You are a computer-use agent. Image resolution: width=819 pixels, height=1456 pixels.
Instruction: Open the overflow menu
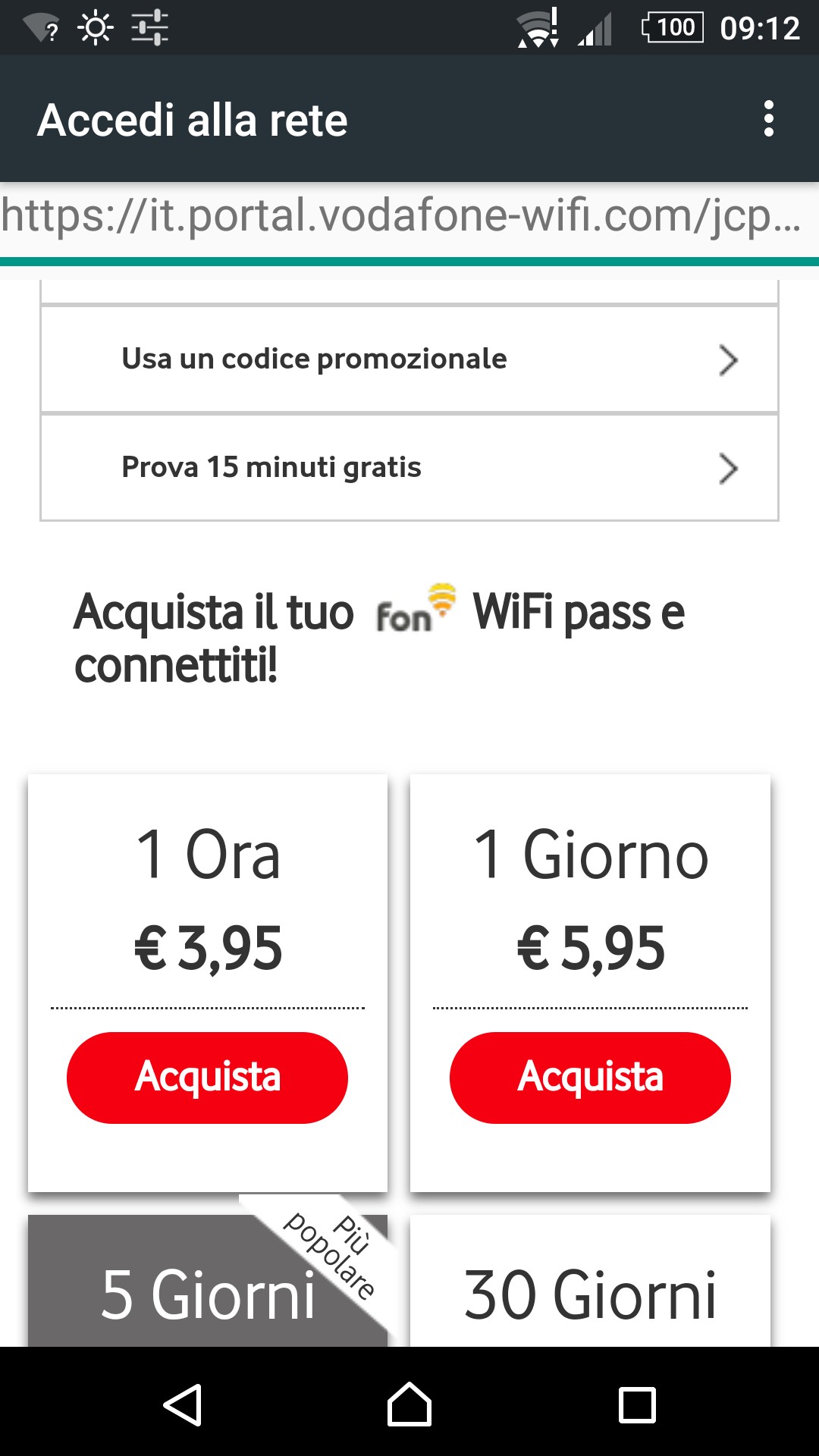click(769, 119)
